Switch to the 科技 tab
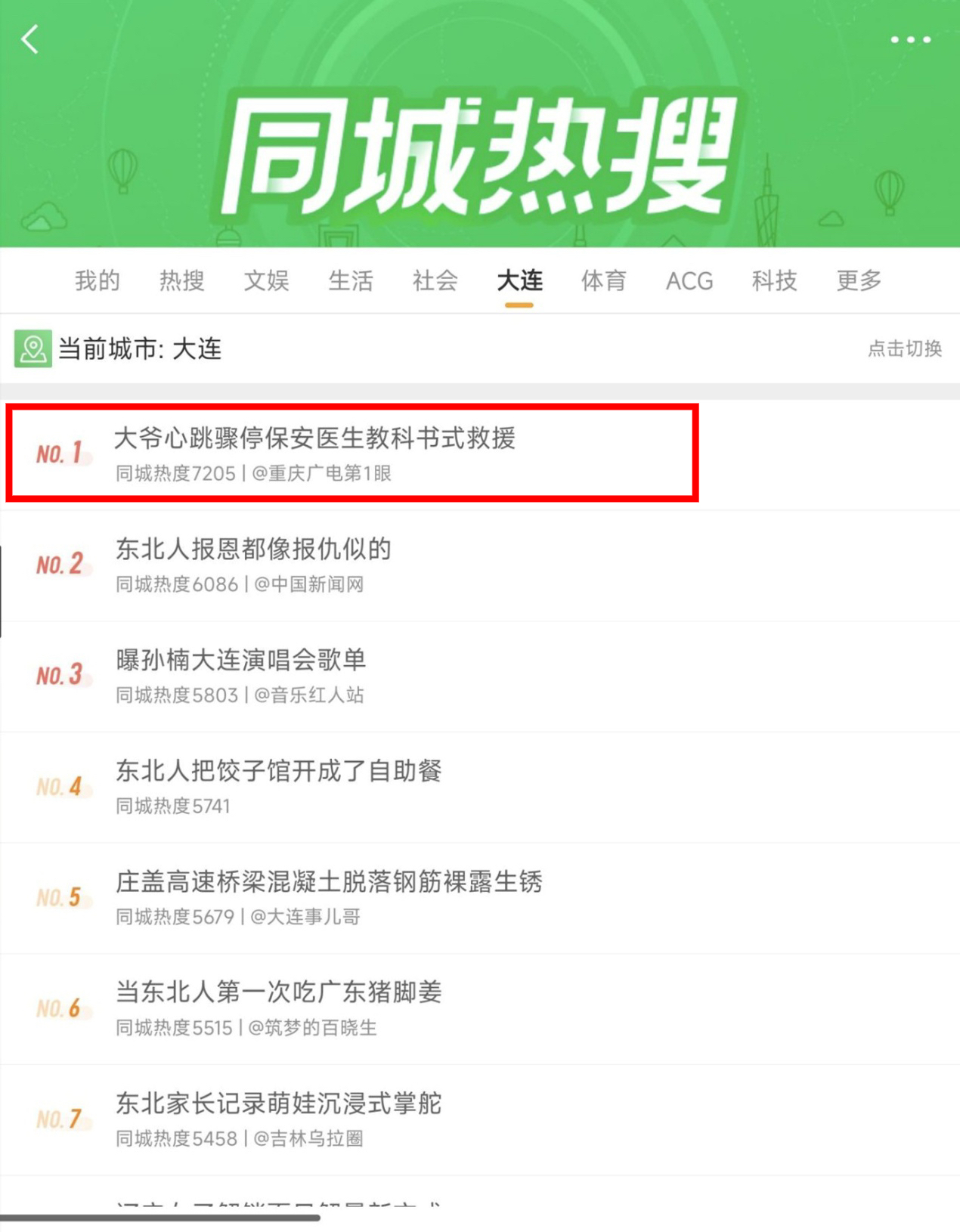The width and height of the screenshot is (960, 1232). point(774,280)
